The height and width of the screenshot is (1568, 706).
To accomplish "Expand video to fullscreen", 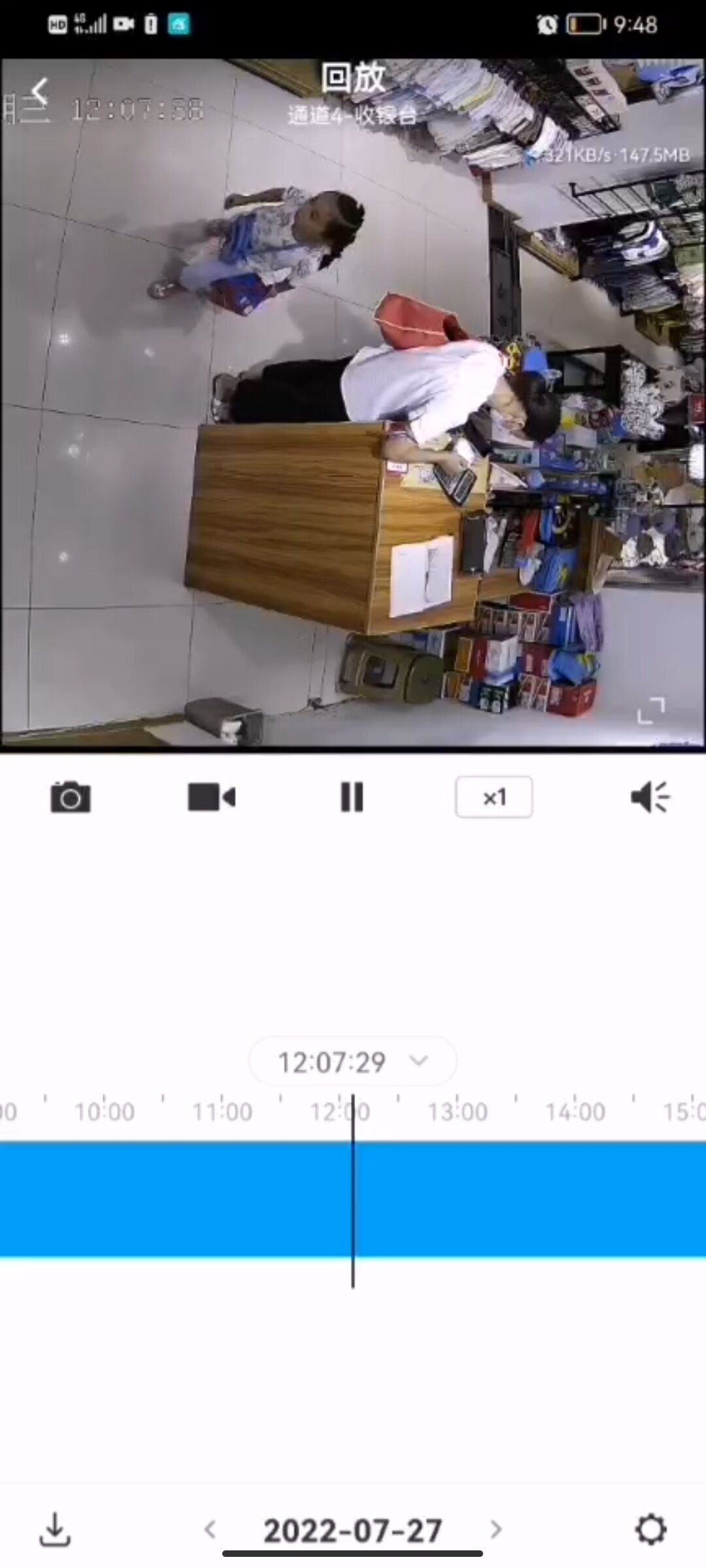I will [650, 710].
